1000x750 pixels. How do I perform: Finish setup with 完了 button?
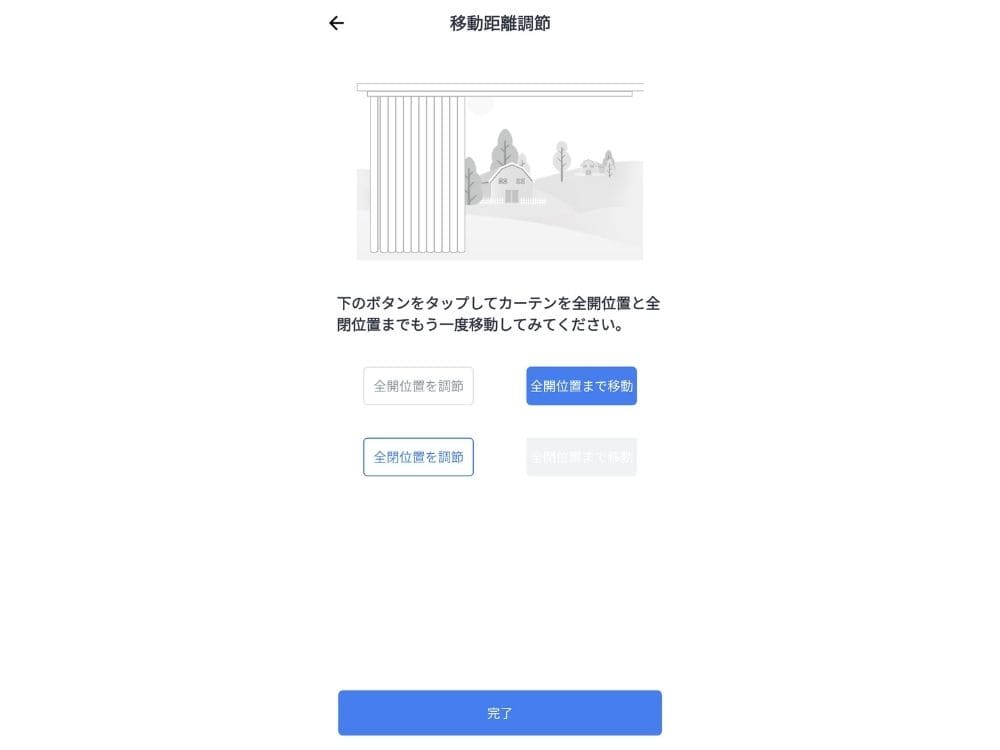click(499, 713)
